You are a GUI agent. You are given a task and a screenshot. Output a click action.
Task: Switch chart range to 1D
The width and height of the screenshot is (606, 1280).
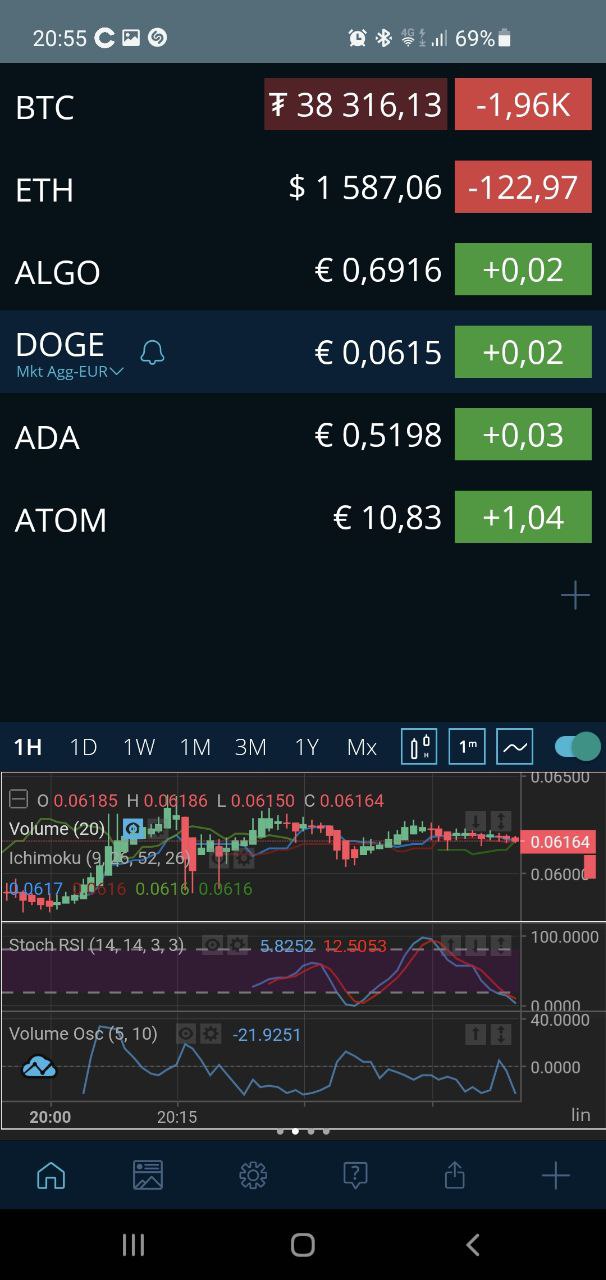tap(83, 747)
